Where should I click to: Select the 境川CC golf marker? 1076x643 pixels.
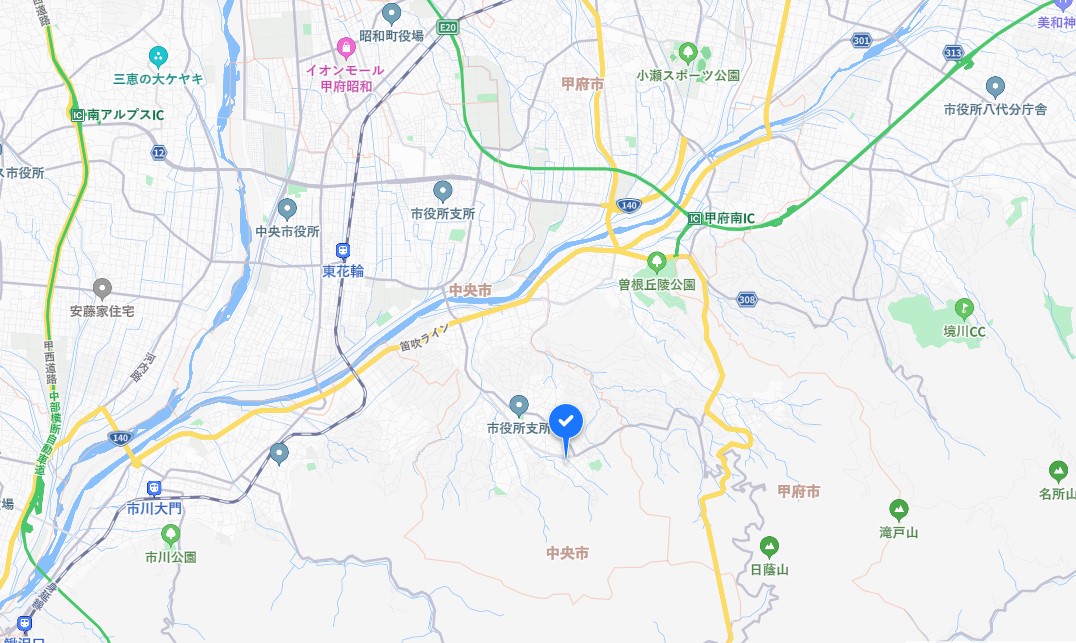click(x=964, y=309)
